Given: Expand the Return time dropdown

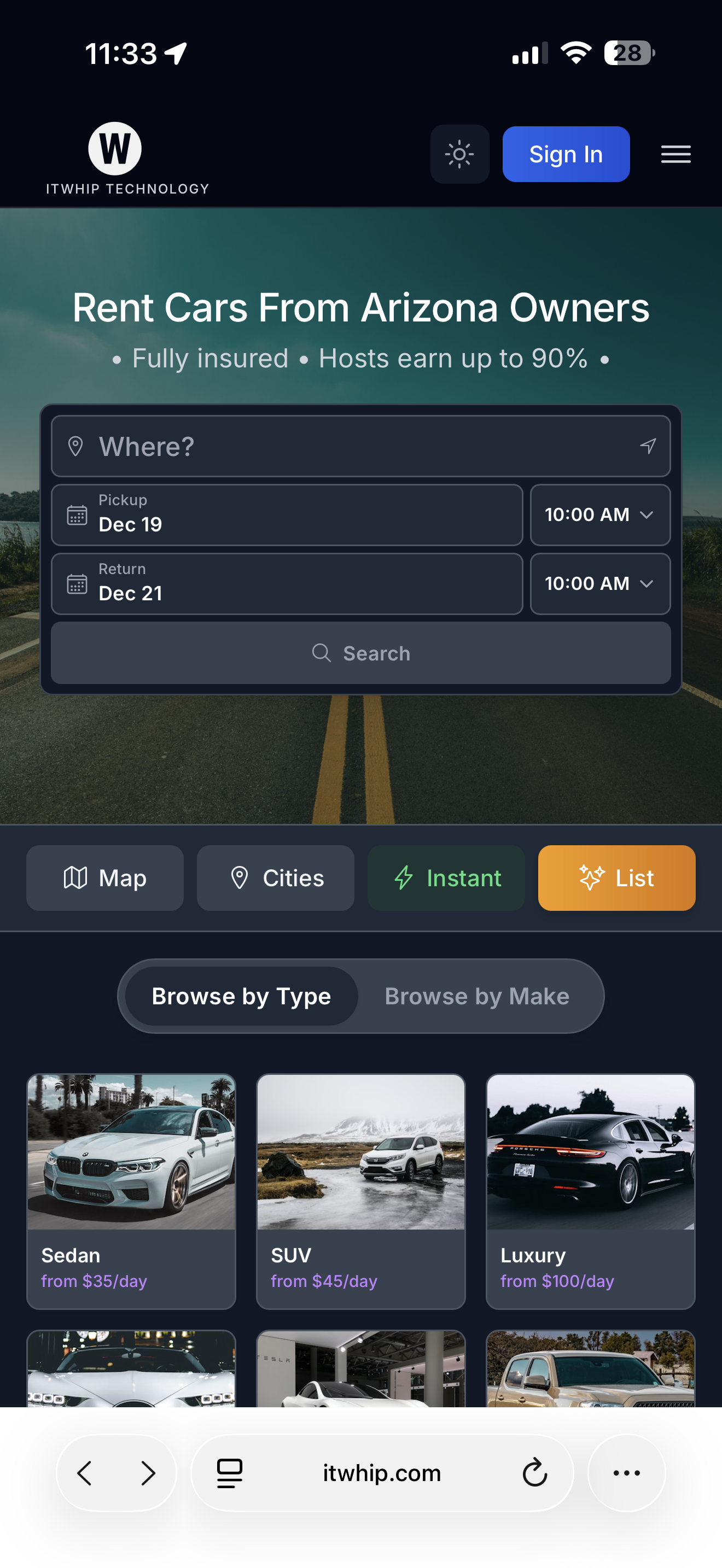Looking at the screenshot, I should pyautogui.click(x=599, y=584).
